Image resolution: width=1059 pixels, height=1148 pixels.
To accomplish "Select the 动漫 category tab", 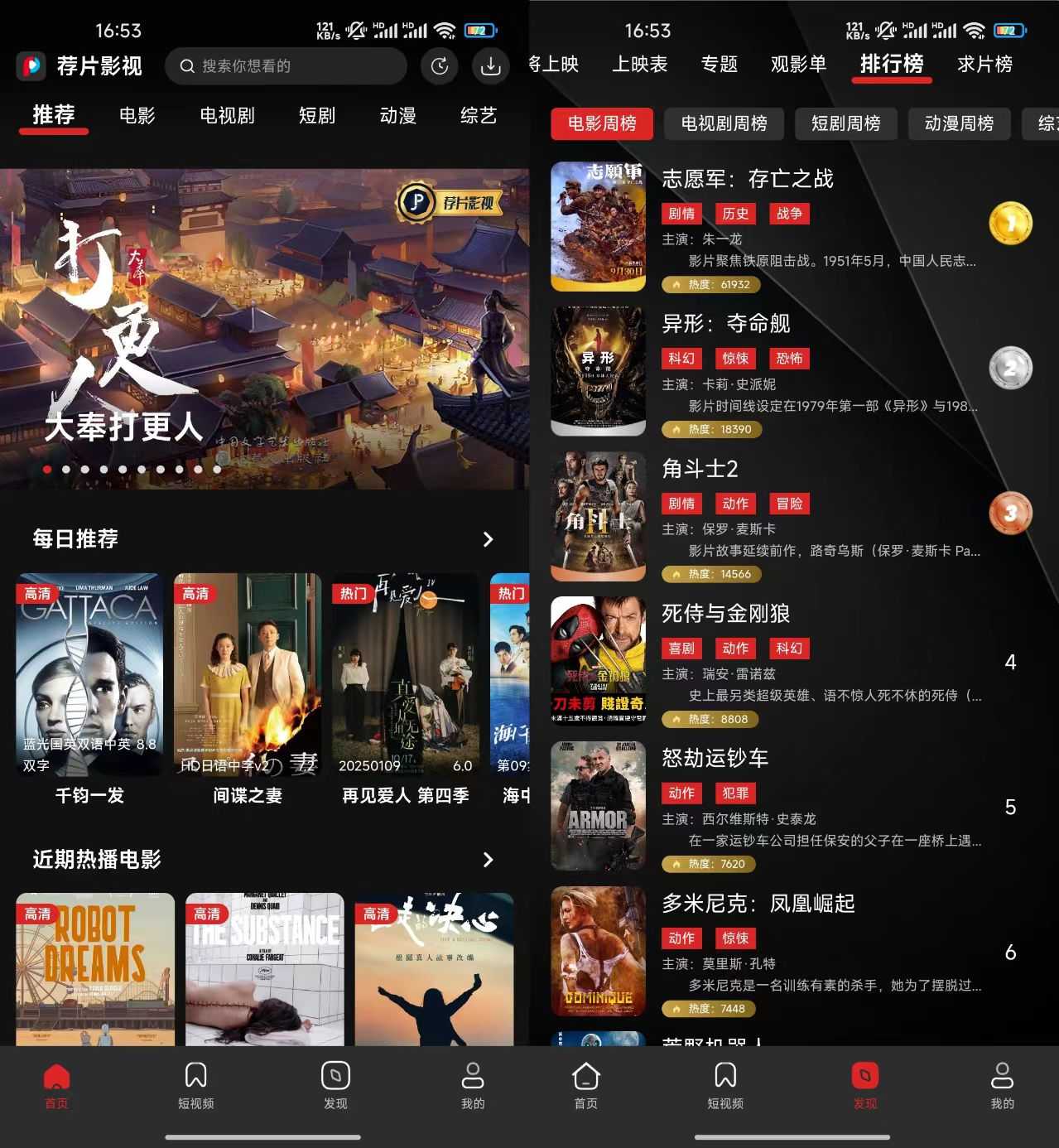I will [x=397, y=117].
